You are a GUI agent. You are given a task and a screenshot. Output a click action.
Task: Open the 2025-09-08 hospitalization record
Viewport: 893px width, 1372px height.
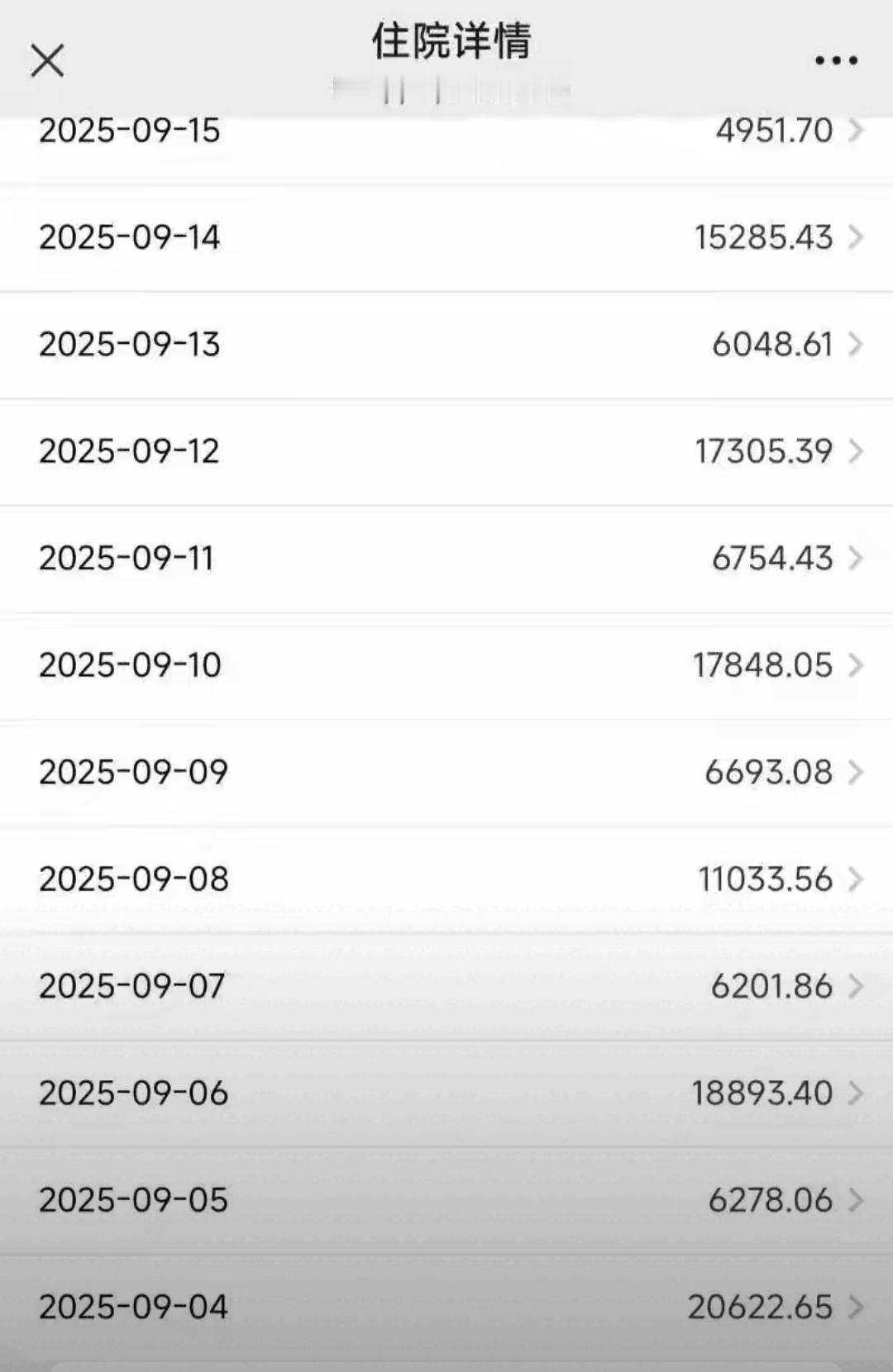(446, 879)
